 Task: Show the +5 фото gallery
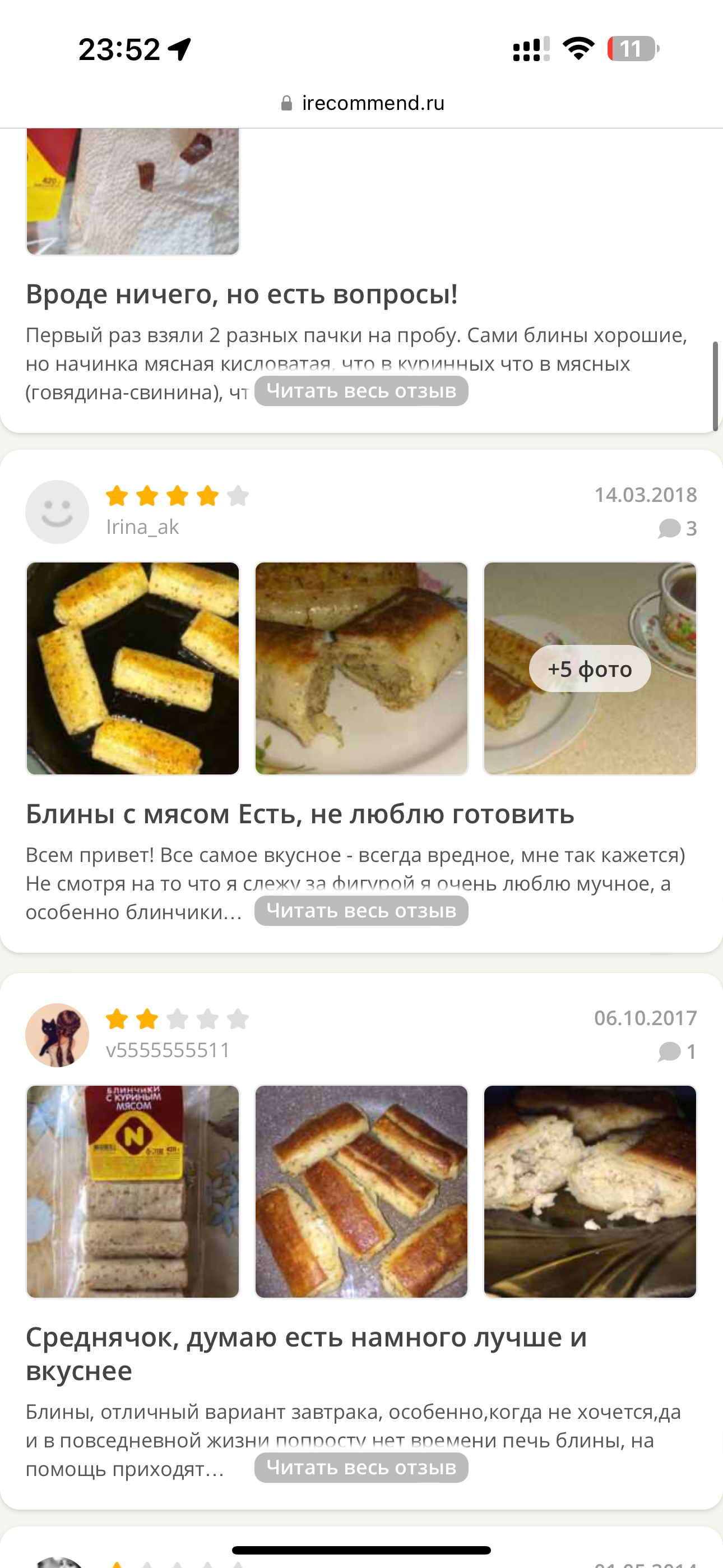590,668
